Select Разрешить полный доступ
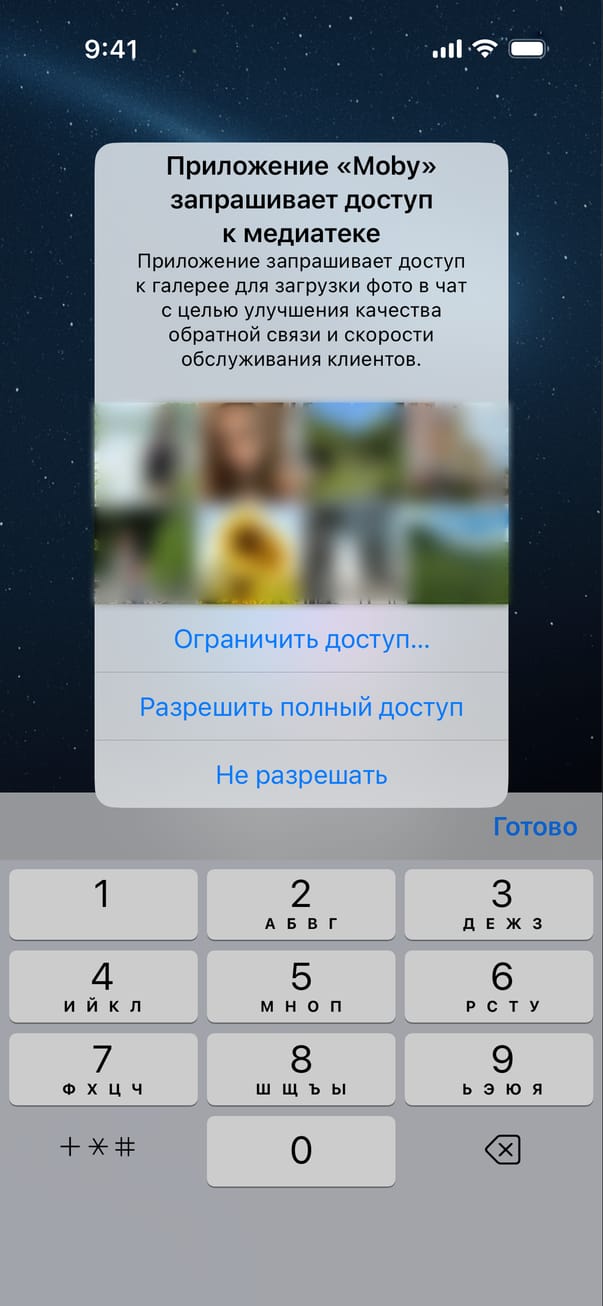Screen dimensions: 603x1306 click(x=301, y=708)
